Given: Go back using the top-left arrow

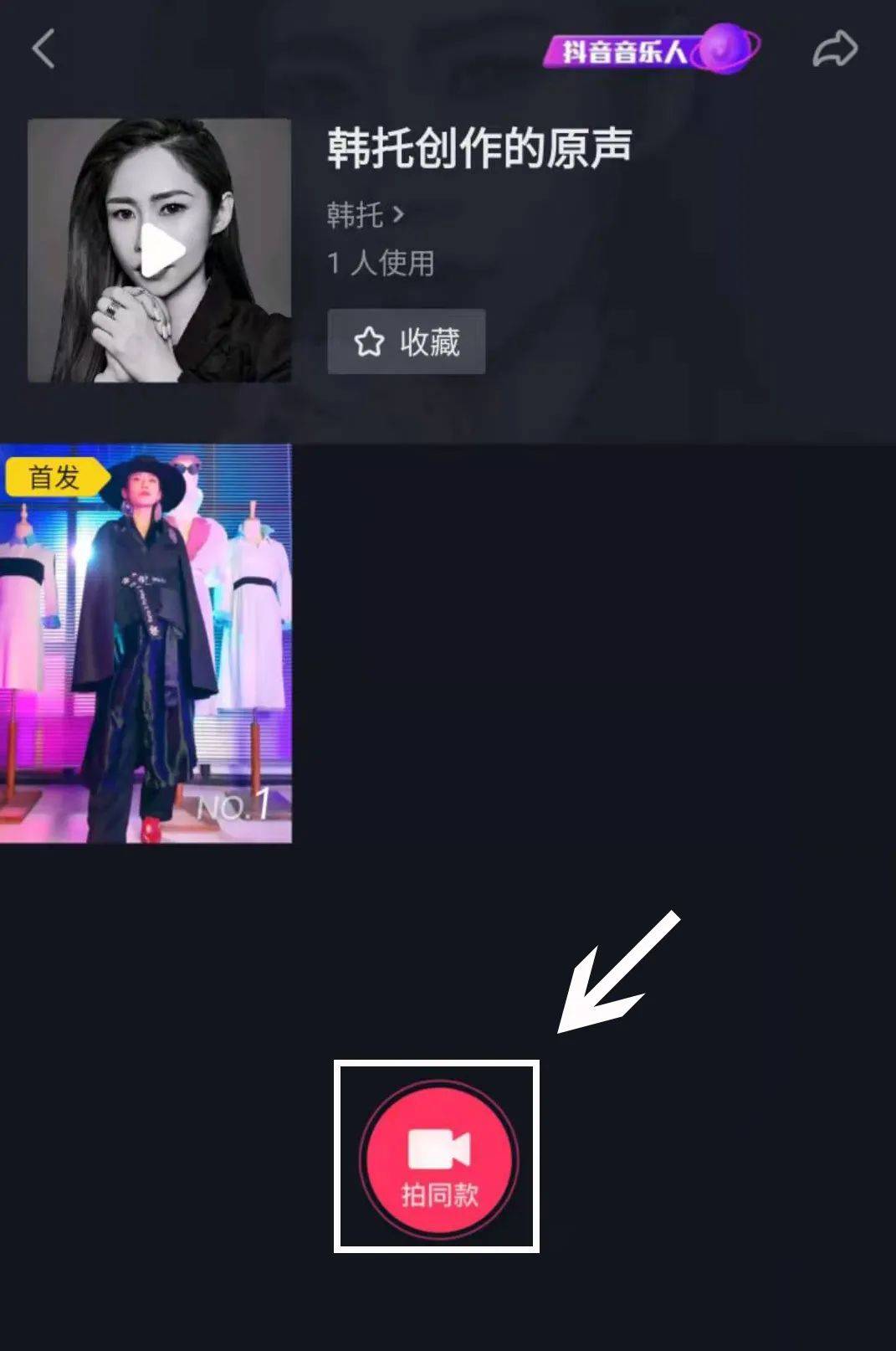Looking at the screenshot, I should coord(44,49).
